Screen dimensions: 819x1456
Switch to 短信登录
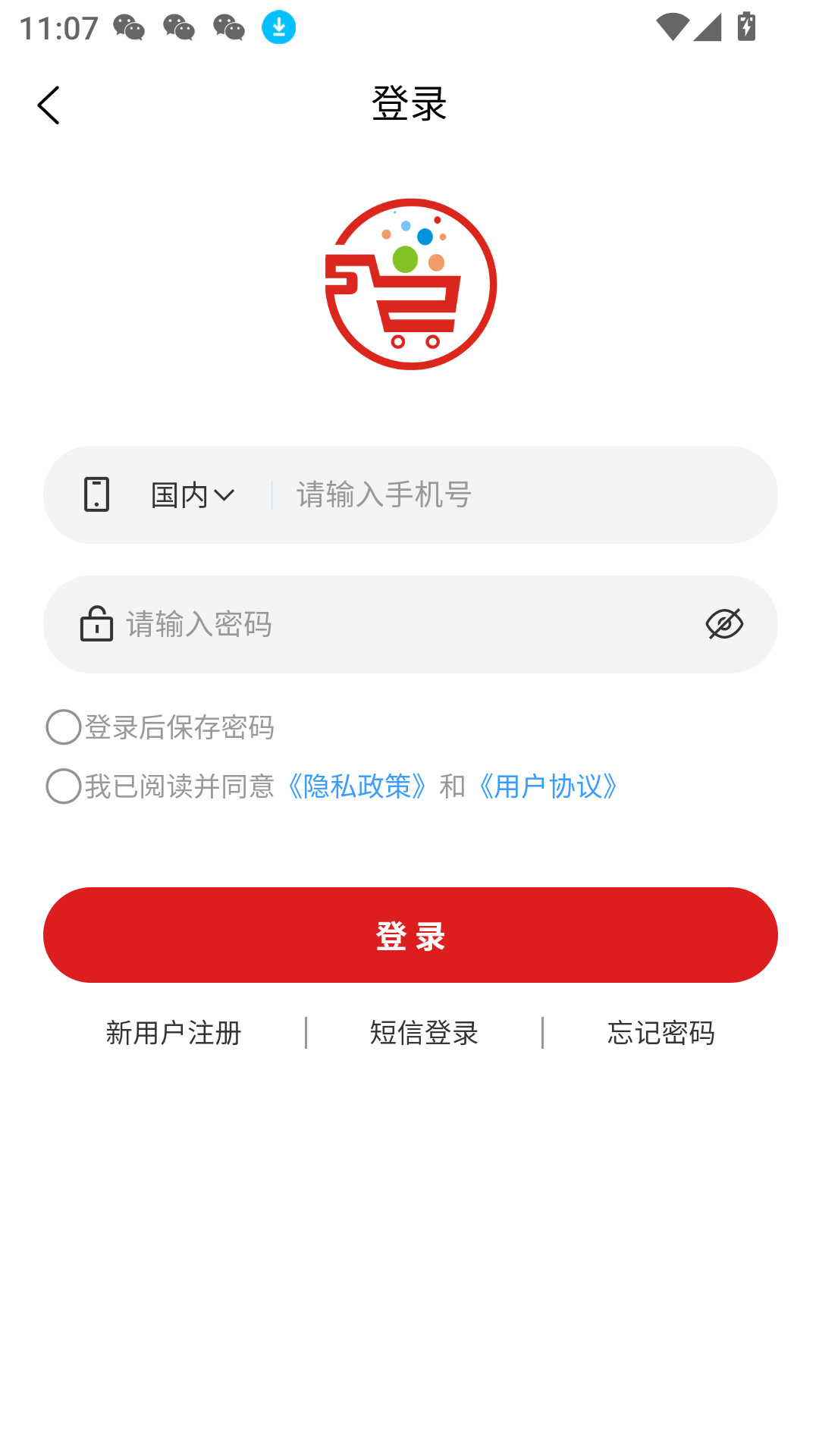click(x=424, y=1033)
